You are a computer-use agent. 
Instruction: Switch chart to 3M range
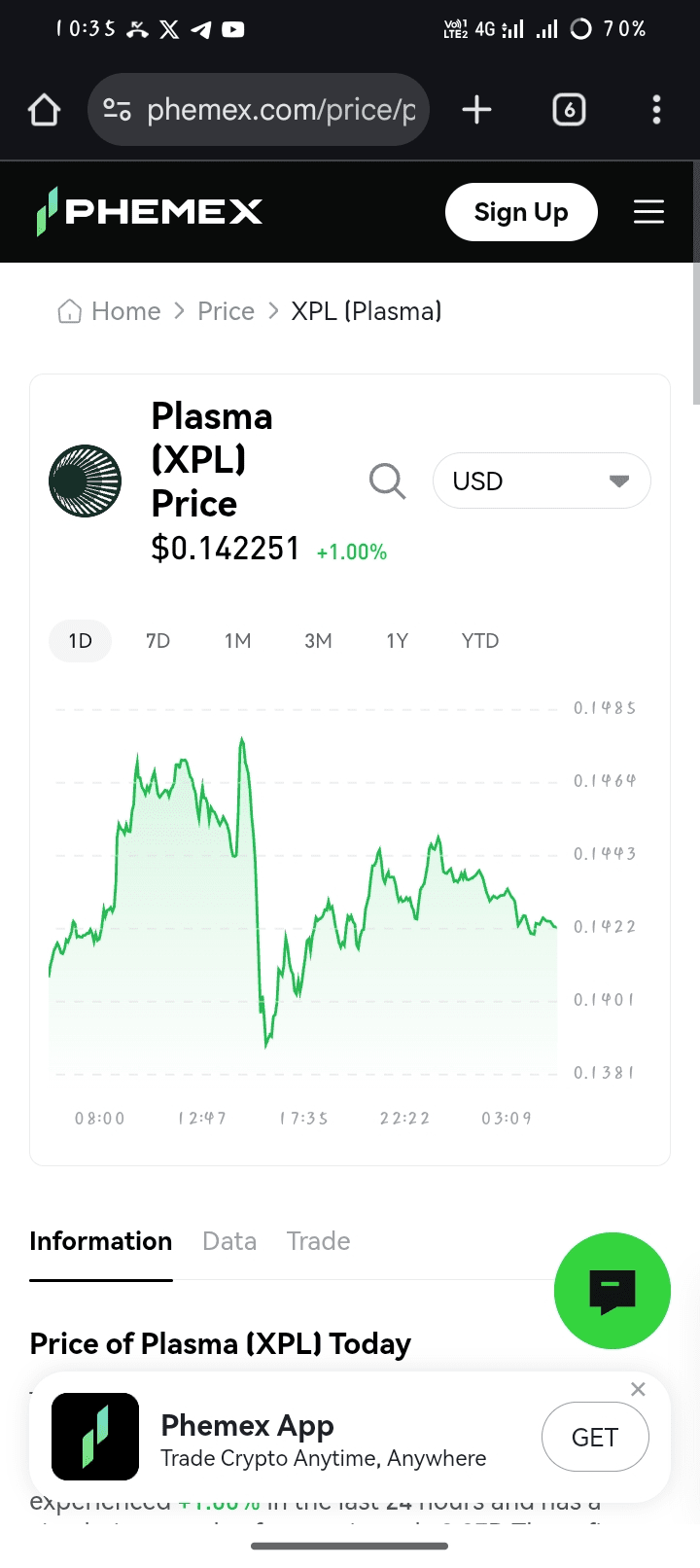coord(318,641)
